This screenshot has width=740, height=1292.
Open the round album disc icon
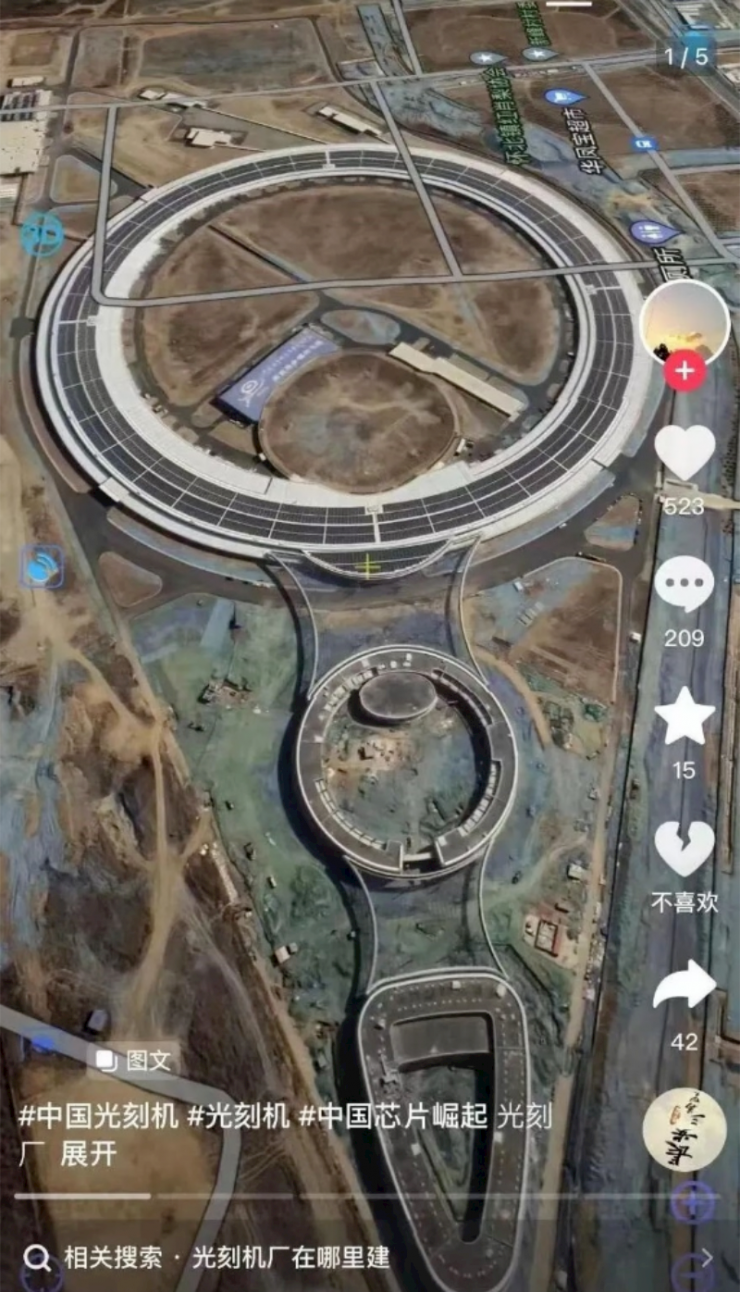point(684,1129)
